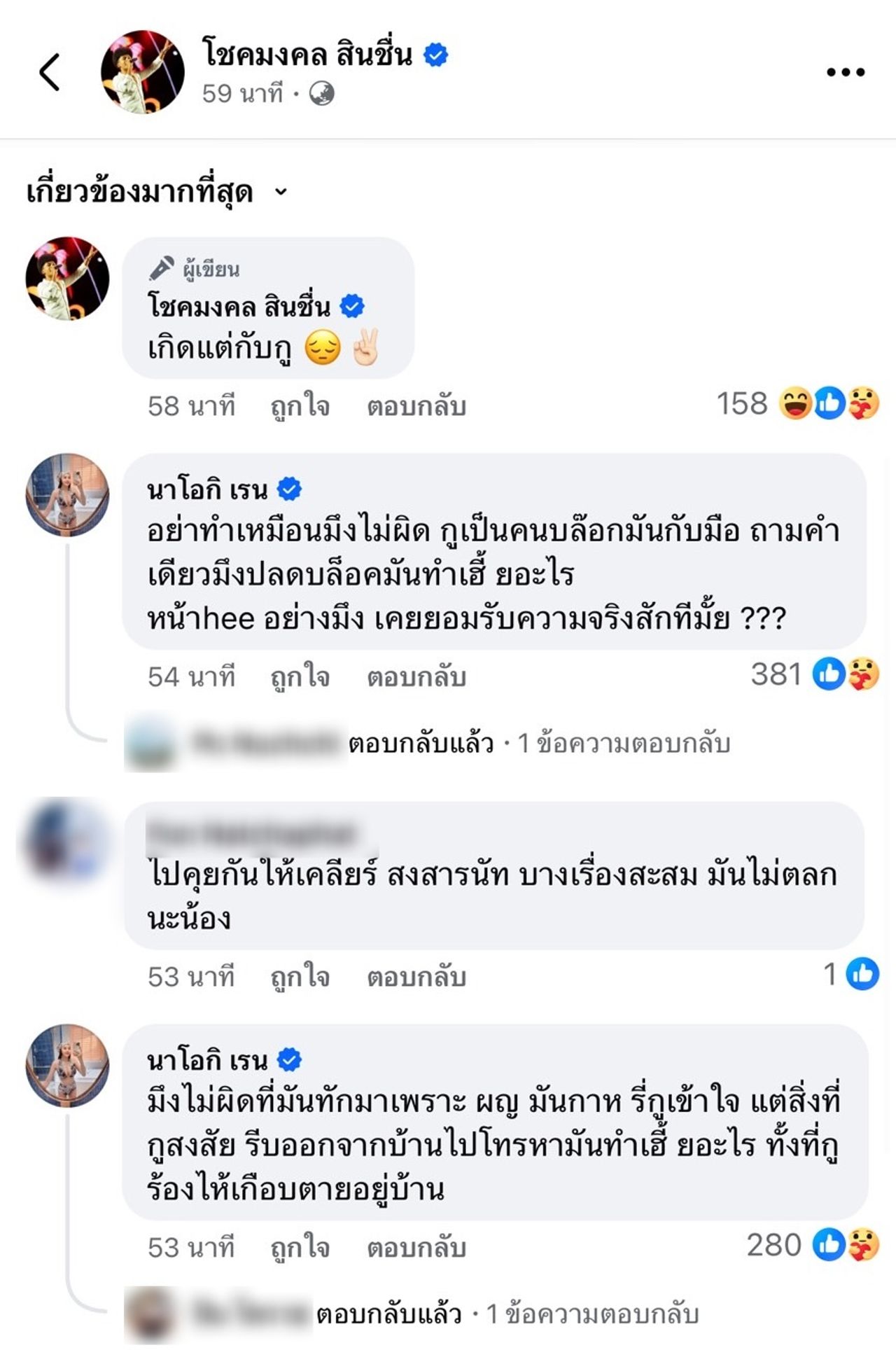Expand the reply under the 54 นาที comment
The image size is (896, 1357).
(539, 744)
